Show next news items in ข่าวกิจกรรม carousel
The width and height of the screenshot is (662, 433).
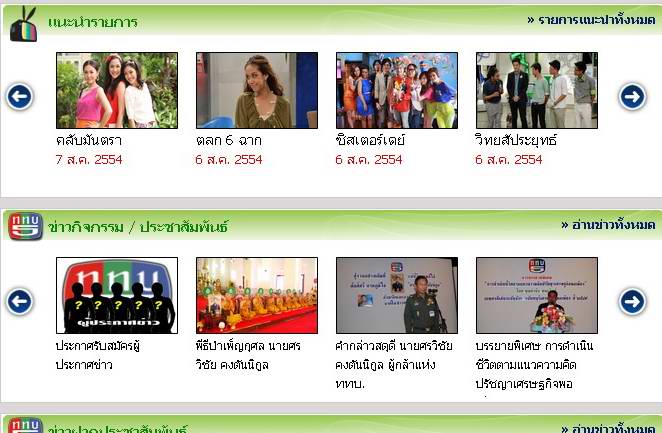[632, 301]
